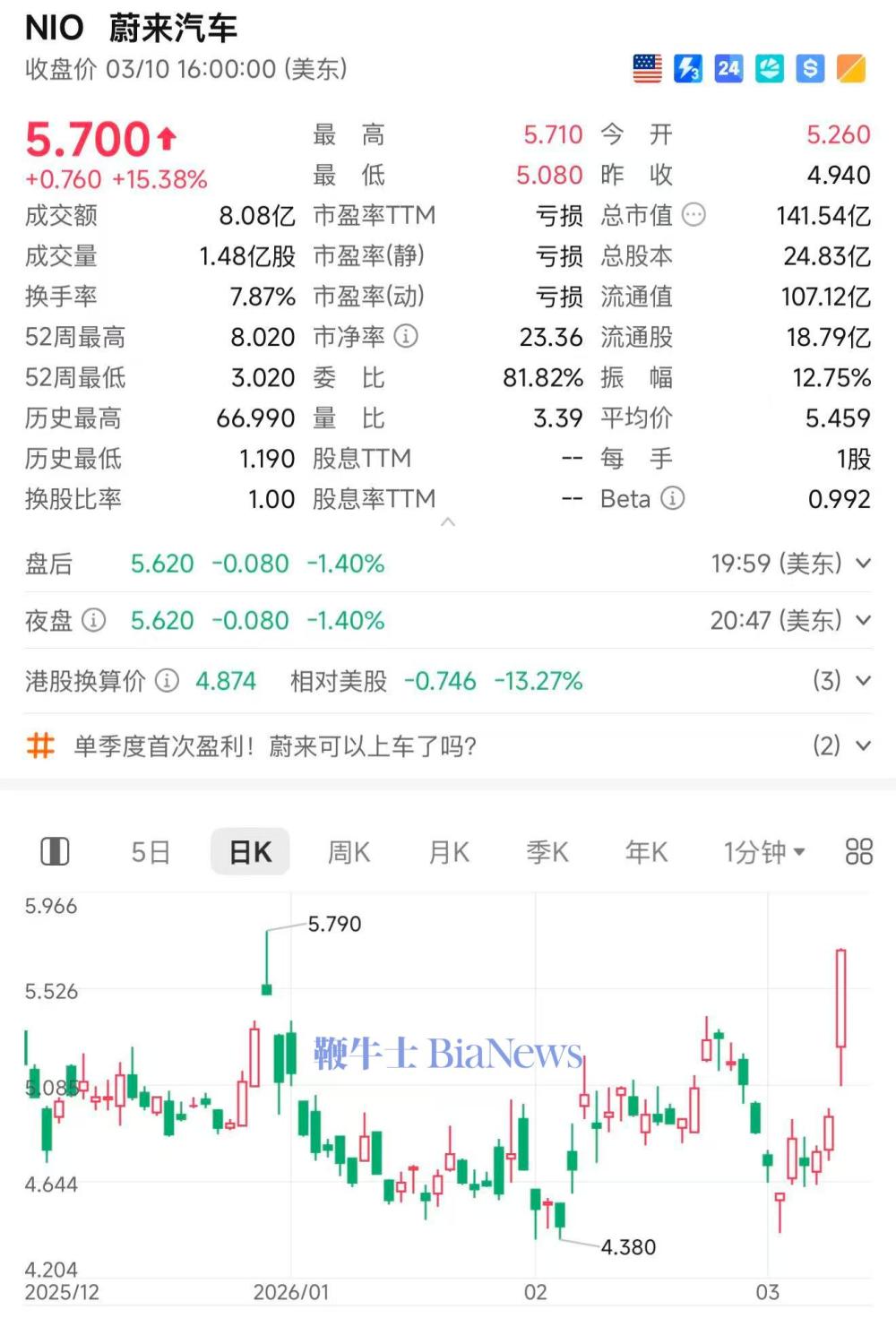The image size is (896, 1318).
Task: Expand the 港股换算价 comparison row
Action: tap(863, 681)
